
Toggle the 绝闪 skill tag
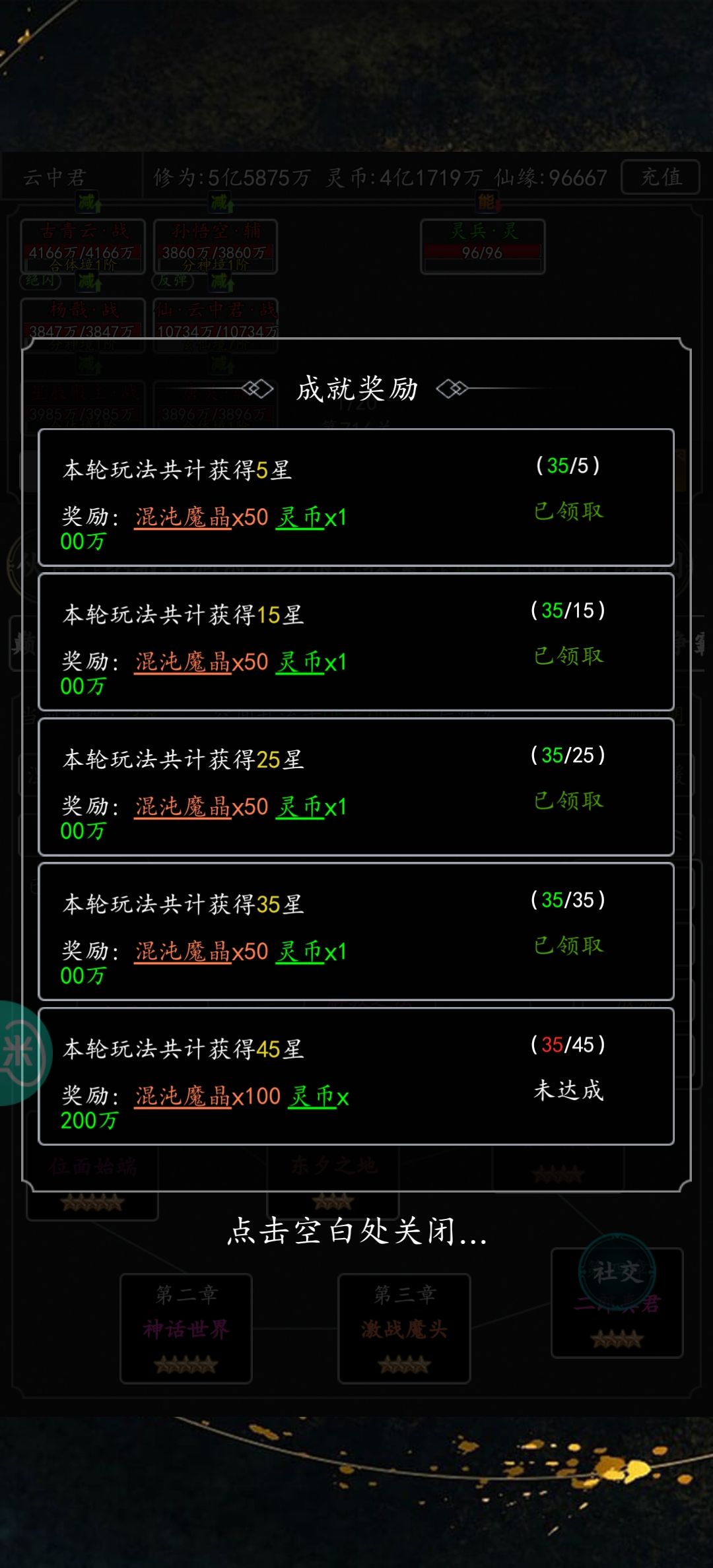point(41,282)
